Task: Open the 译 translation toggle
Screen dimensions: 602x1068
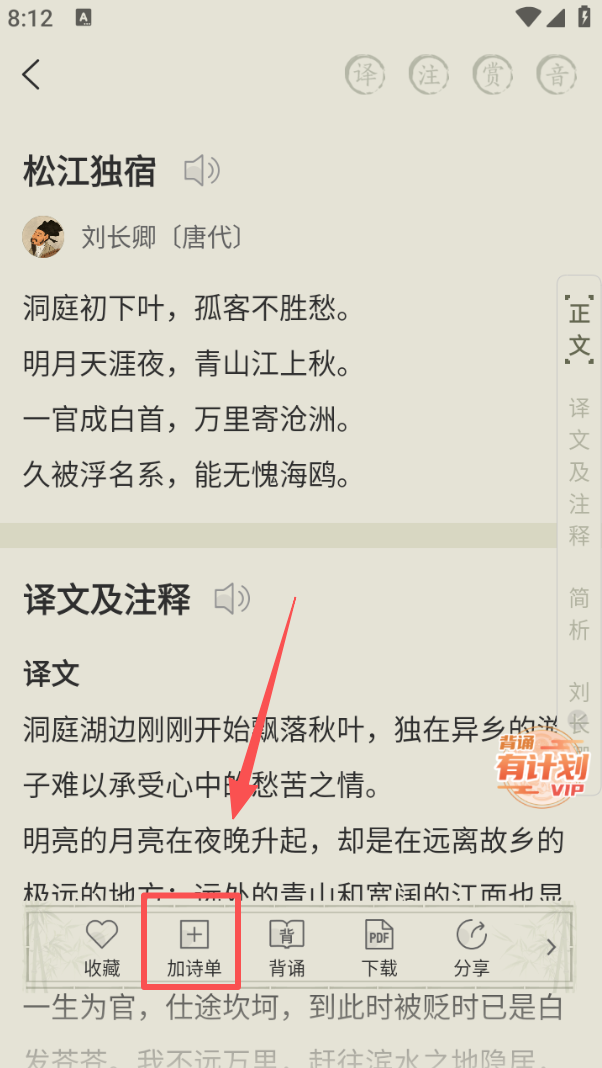Action: [x=365, y=74]
